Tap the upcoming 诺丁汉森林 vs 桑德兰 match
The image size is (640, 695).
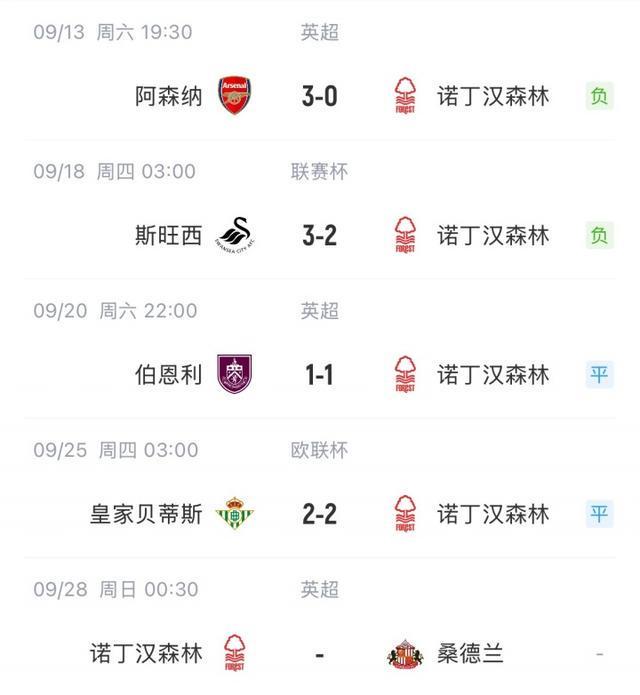click(319, 654)
